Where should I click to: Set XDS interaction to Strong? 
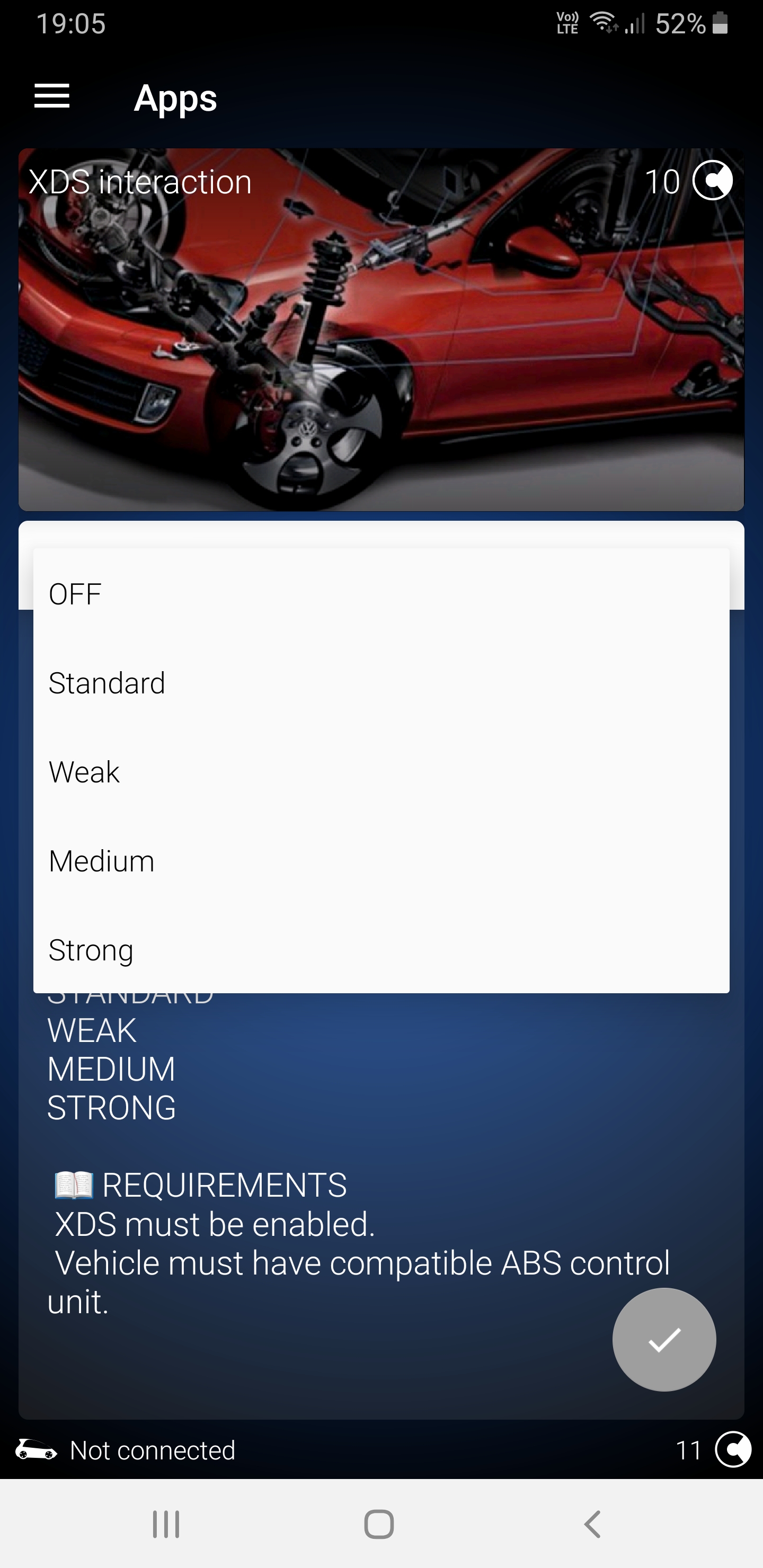coord(380,950)
